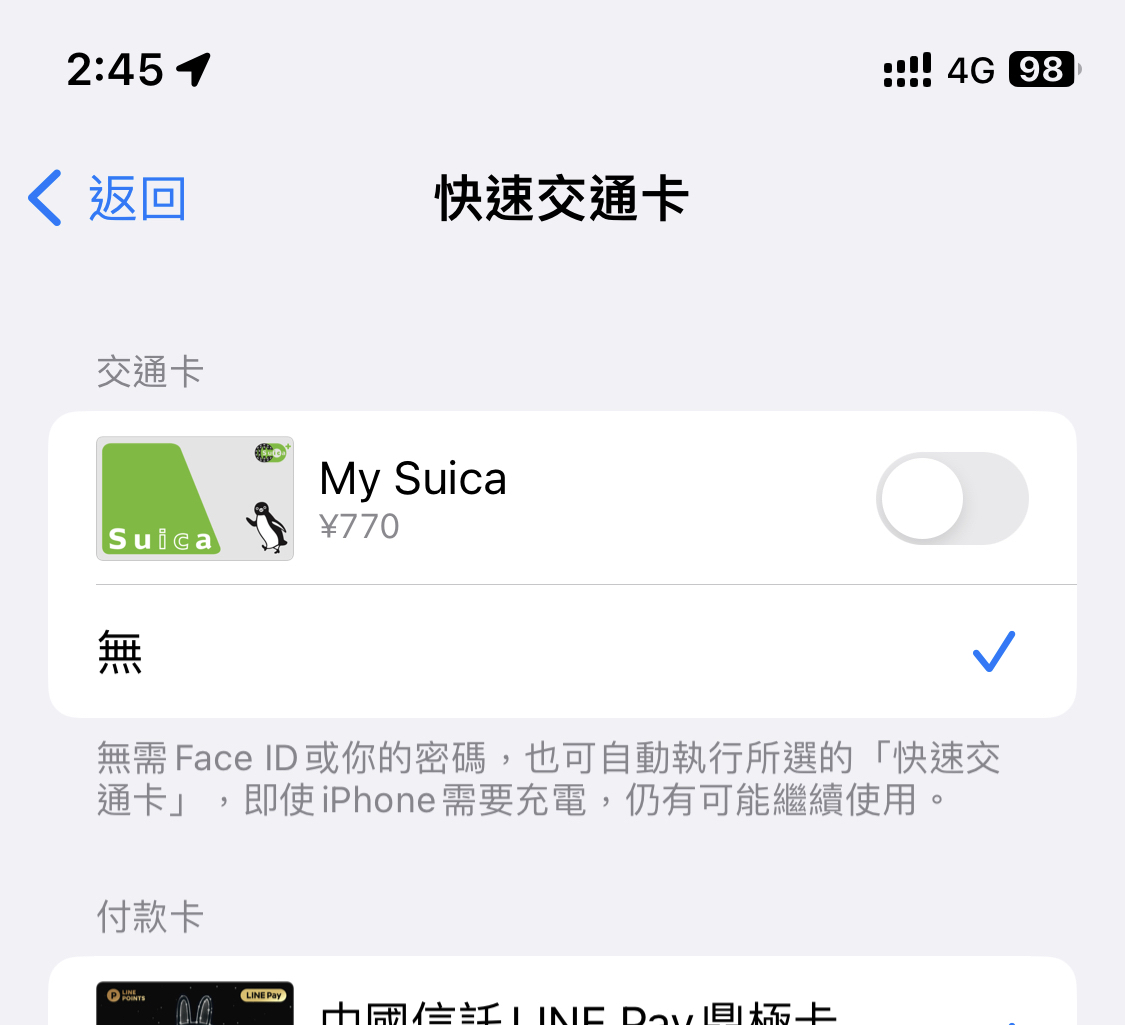Select the LINE Pay payment card row
1125x1025 pixels.
tap(562, 1005)
